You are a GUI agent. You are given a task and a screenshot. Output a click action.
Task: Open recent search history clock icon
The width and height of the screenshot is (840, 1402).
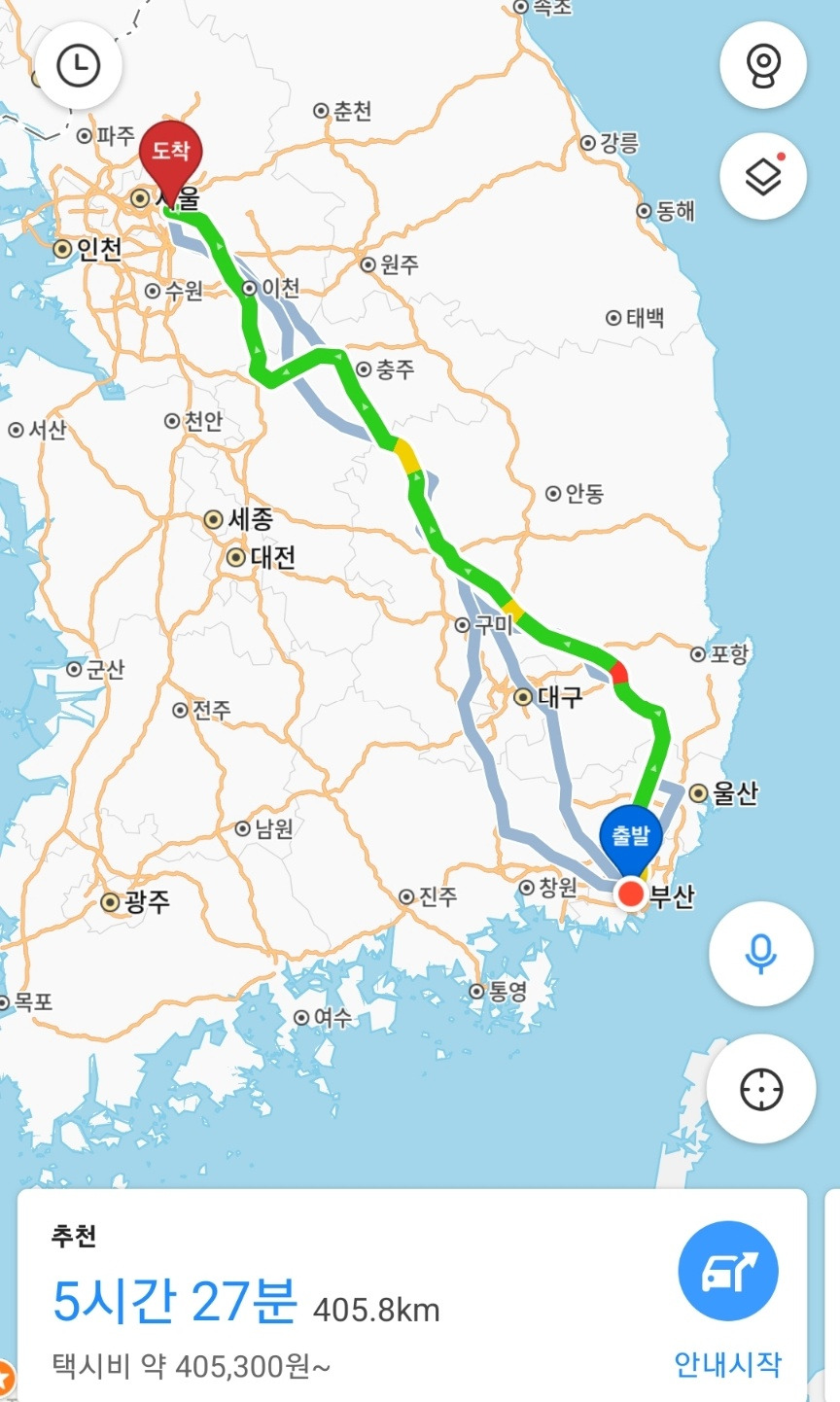point(79,64)
